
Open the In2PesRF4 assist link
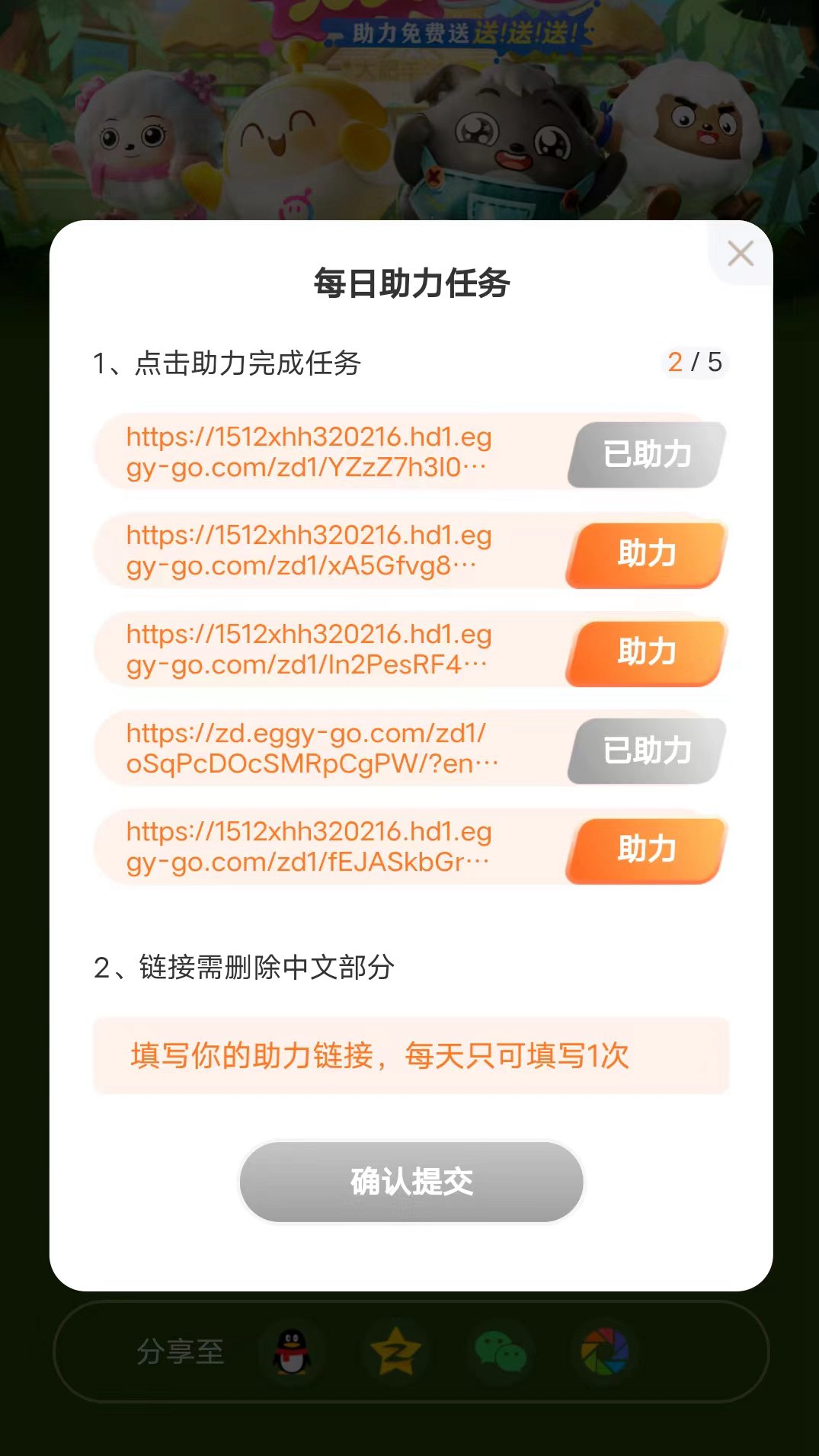(309, 650)
